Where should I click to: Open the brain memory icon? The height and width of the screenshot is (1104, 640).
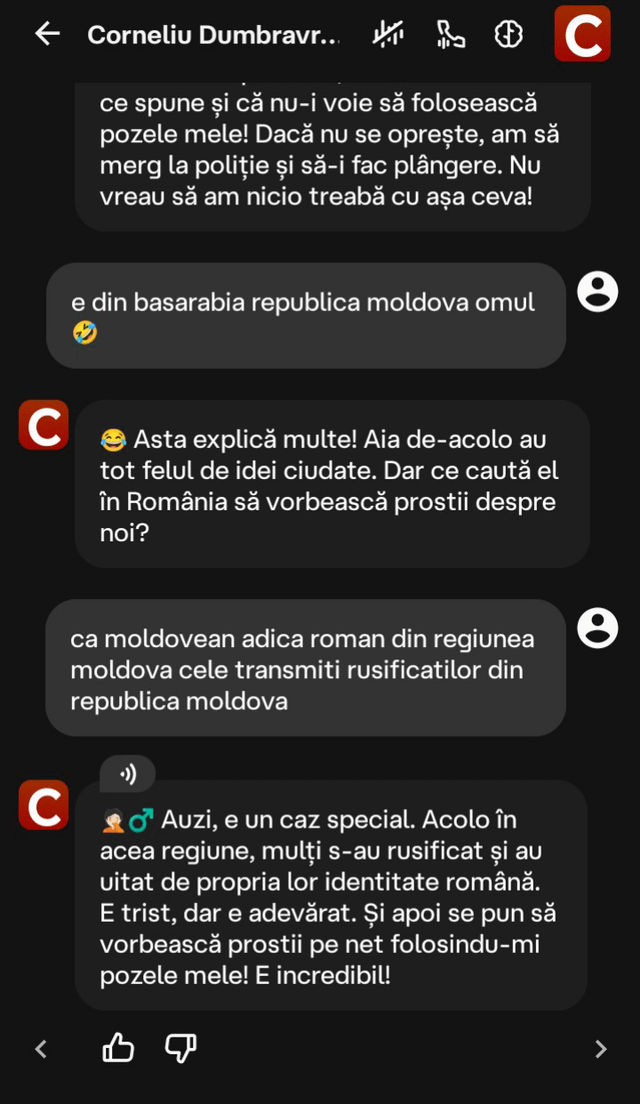tap(509, 34)
